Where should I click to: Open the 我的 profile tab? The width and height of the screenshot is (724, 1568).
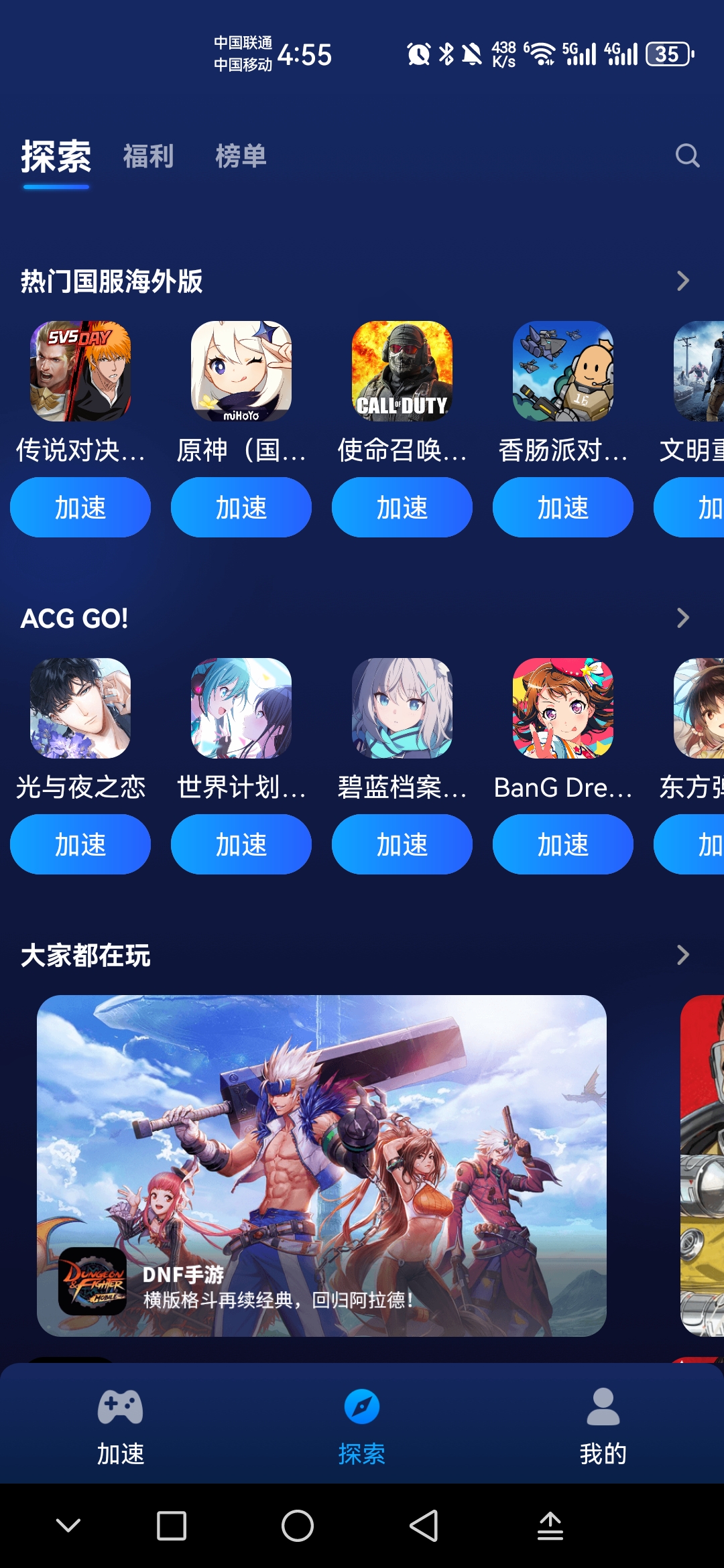point(603,1424)
